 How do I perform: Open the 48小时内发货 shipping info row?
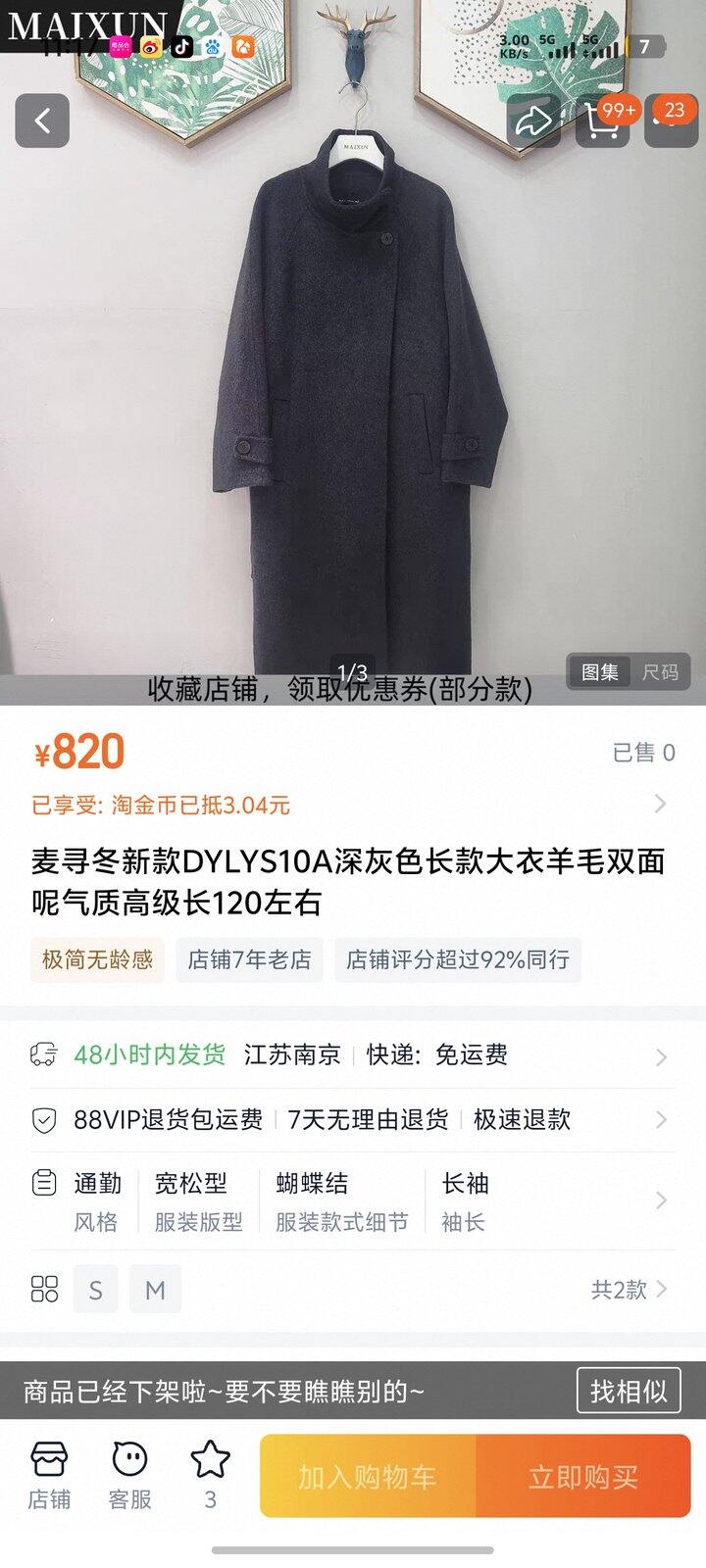tap(353, 1055)
